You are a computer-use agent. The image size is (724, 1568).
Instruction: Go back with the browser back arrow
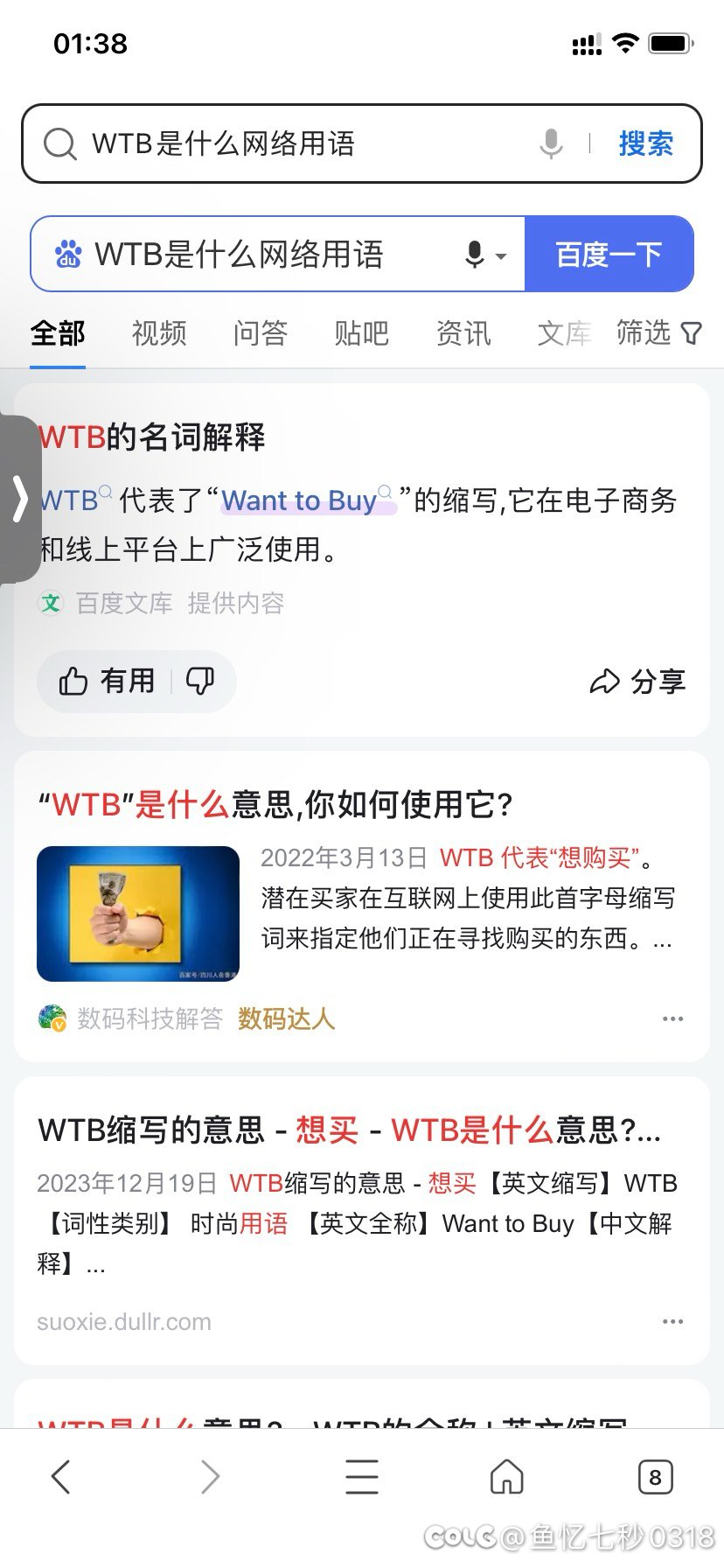pos(60,1477)
